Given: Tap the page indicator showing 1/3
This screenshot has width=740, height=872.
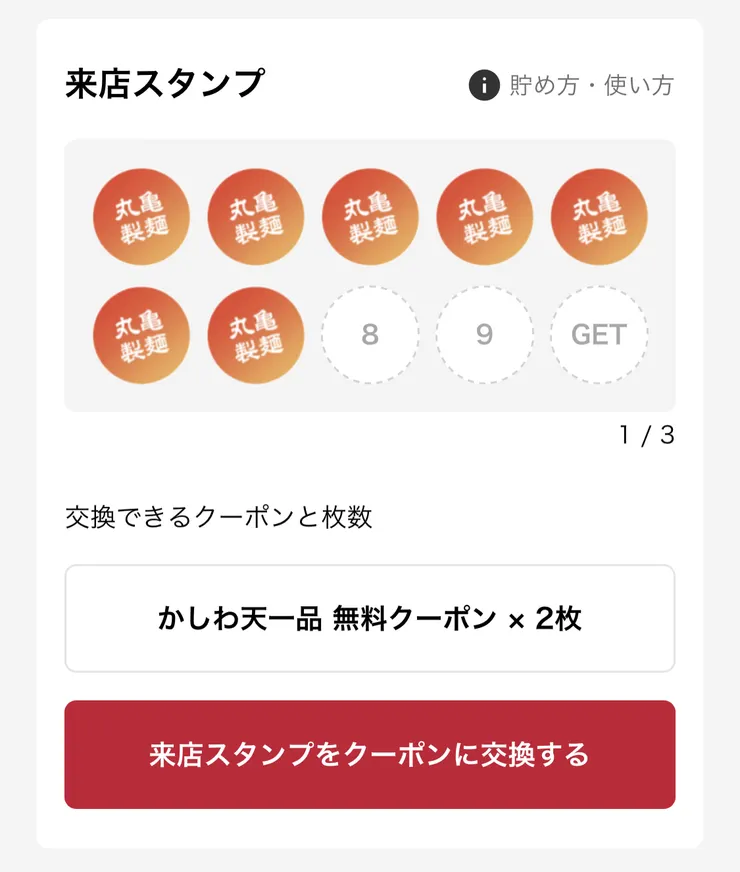Looking at the screenshot, I should pyautogui.click(x=647, y=435).
